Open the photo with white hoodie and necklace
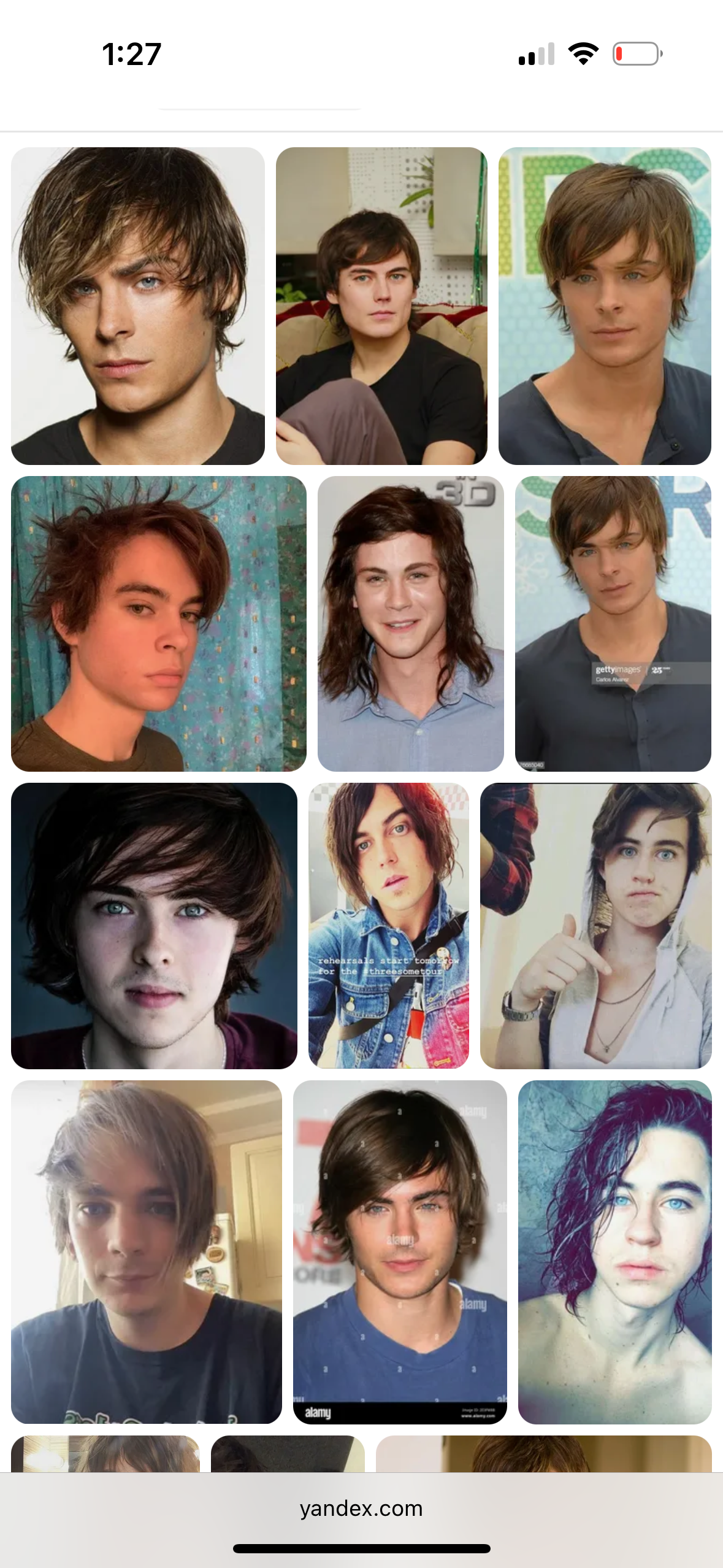 (595, 926)
